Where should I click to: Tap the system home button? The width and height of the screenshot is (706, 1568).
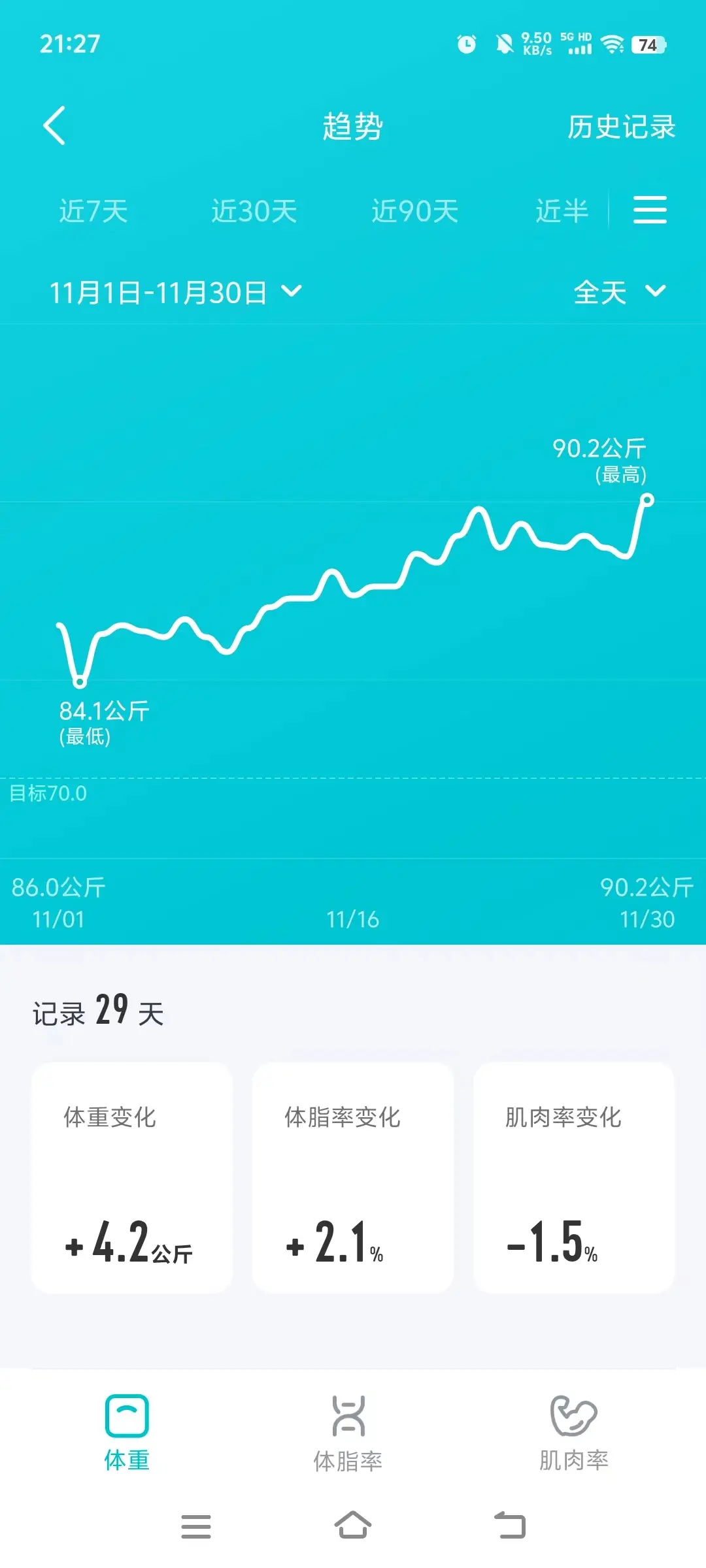(353, 1526)
